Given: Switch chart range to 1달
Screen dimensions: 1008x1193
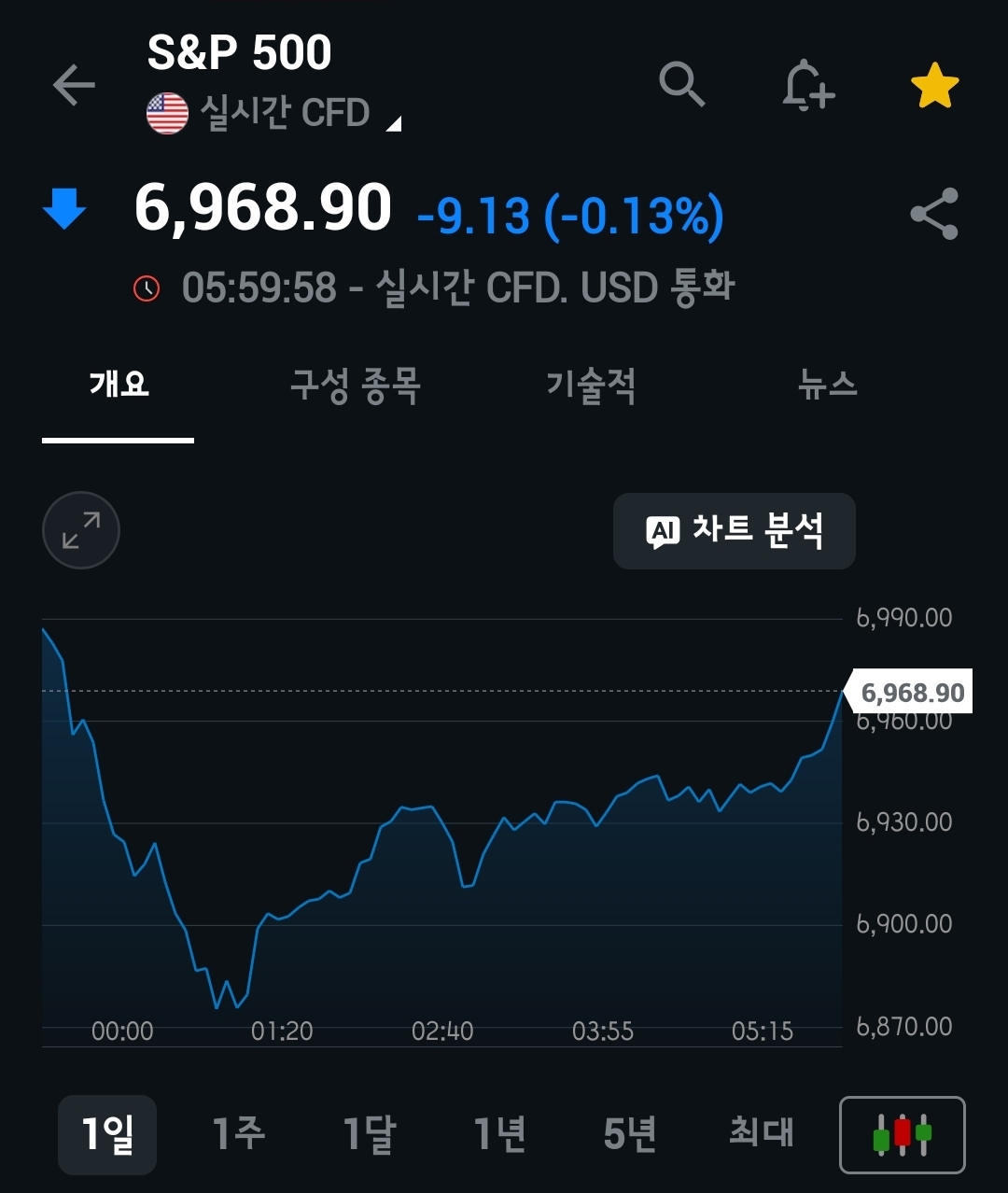Looking at the screenshot, I should (x=369, y=1134).
